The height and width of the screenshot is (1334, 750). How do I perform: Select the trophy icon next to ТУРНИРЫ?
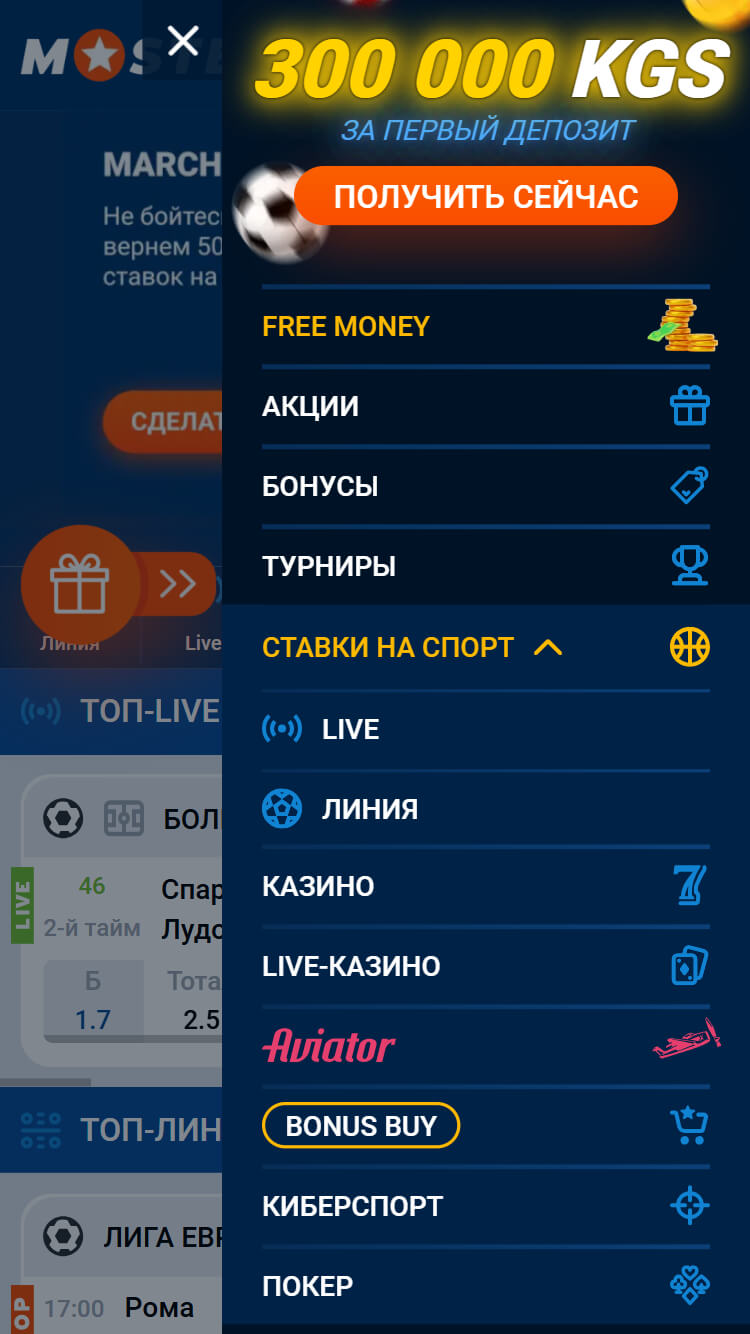pyautogui.click(x=689, y=566)
